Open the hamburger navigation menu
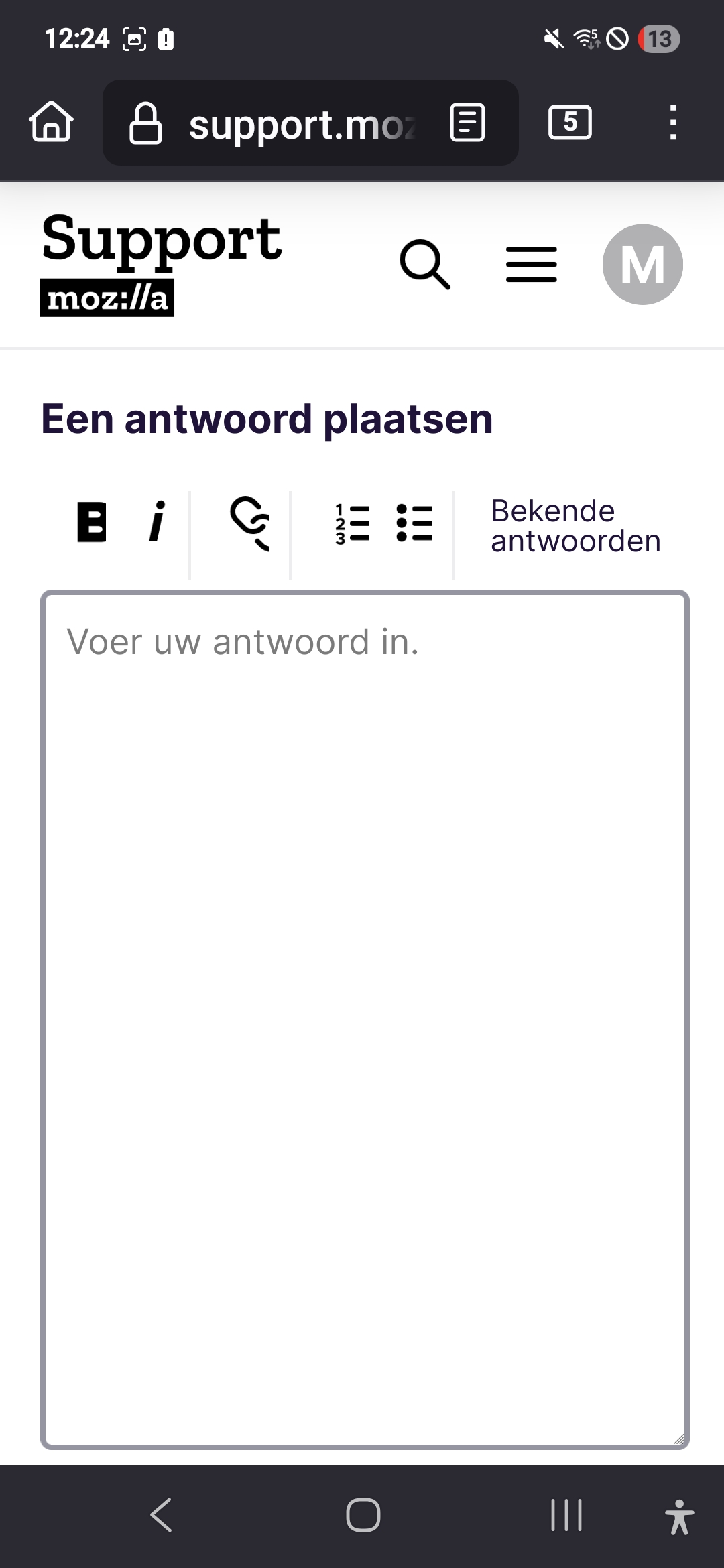Viewport: 724px width, 1568px height. [x=531, y=264]
